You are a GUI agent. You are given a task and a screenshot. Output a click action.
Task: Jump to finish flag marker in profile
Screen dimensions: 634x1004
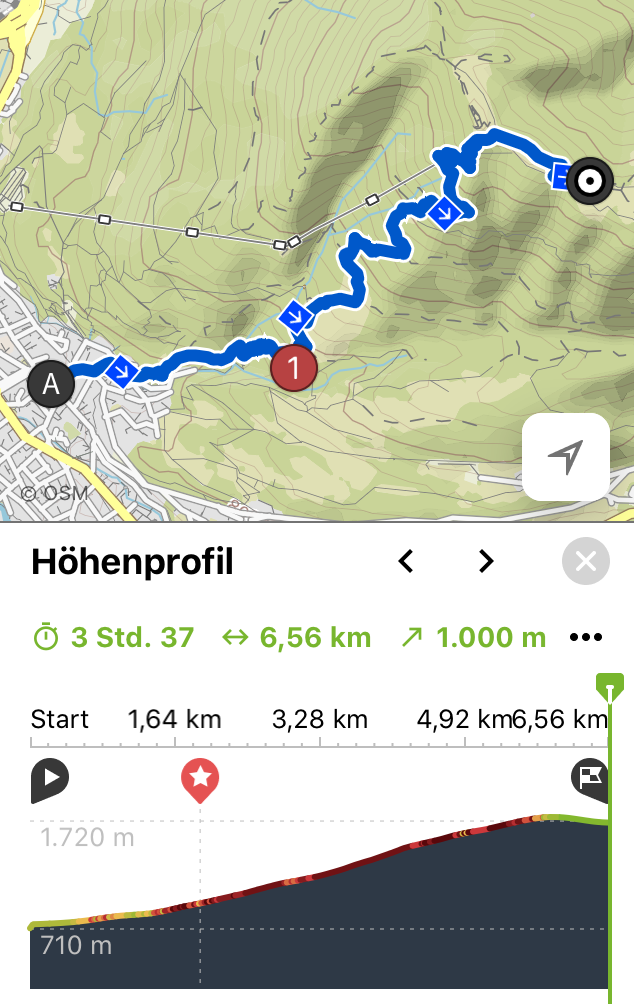click(590, 778)
